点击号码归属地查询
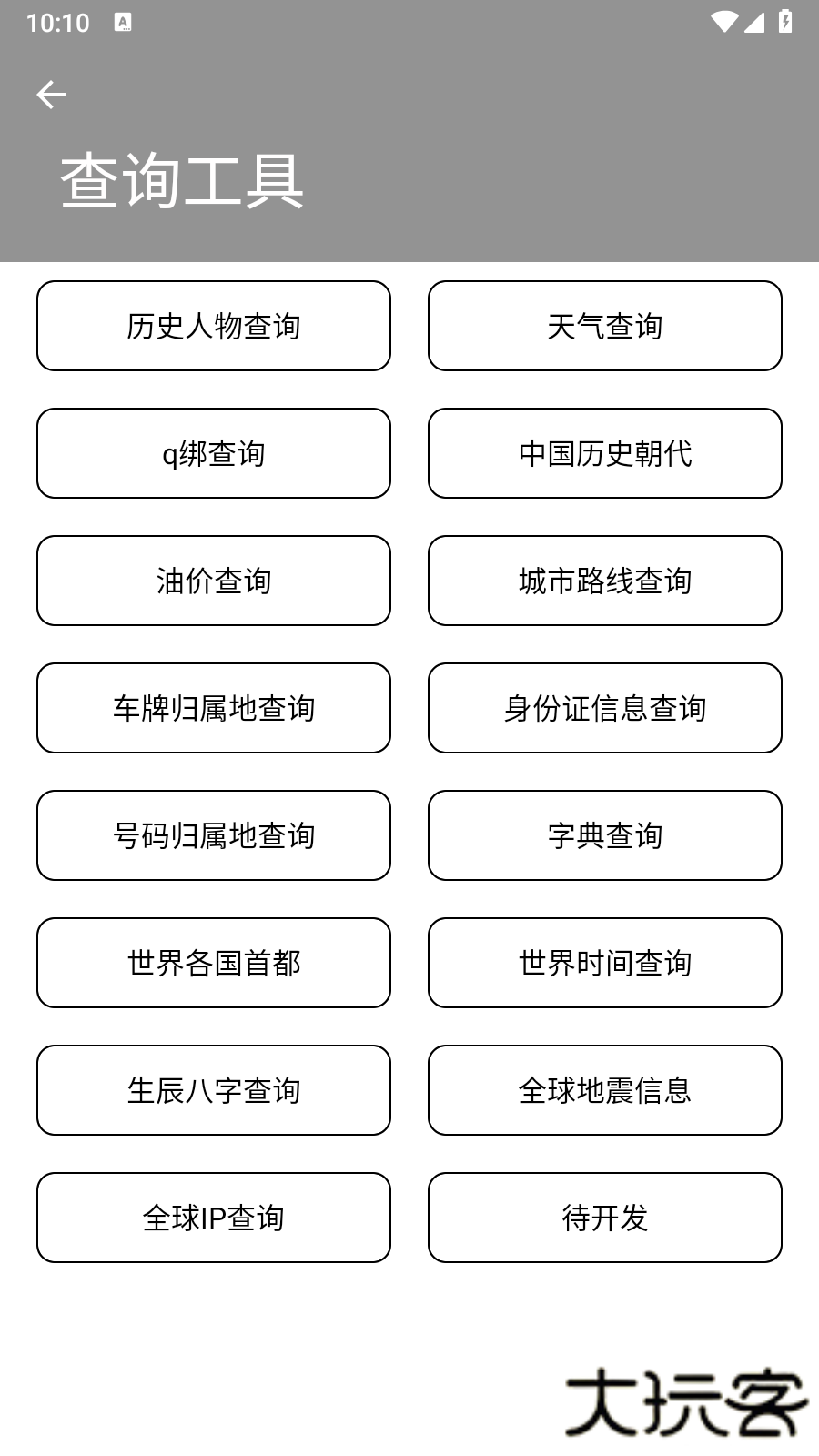The height and width of the screenshot is (1456, 819). tap(213, 835)
